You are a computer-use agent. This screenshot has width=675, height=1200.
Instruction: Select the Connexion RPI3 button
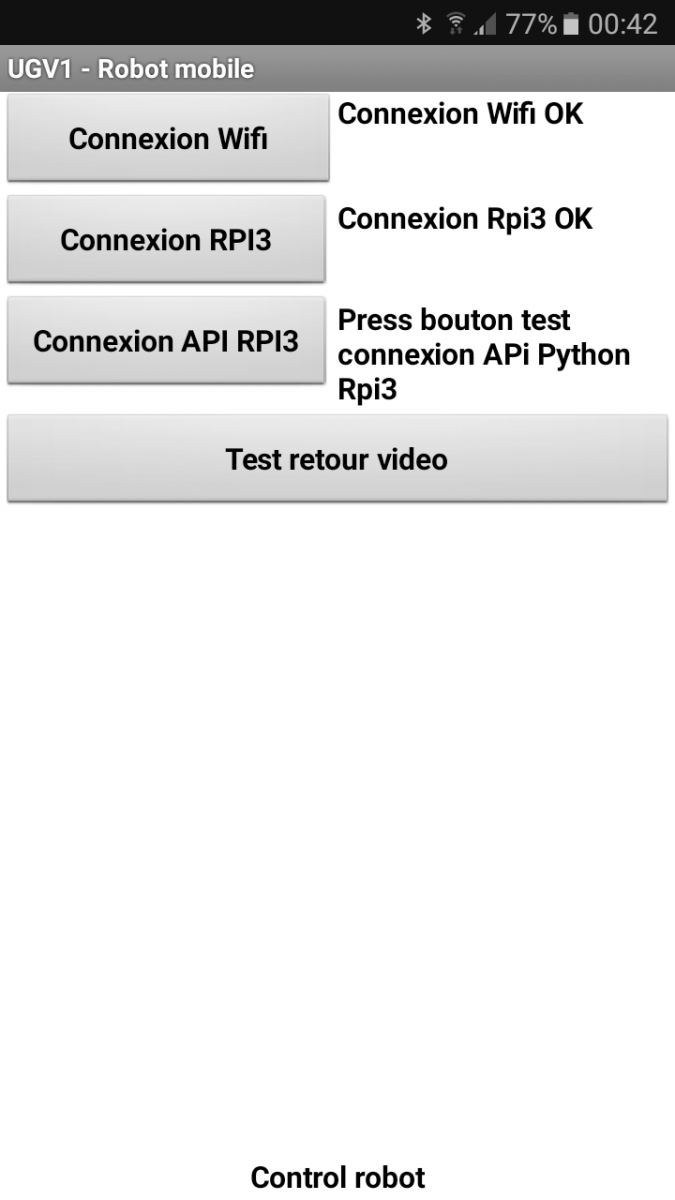[166, 240]
